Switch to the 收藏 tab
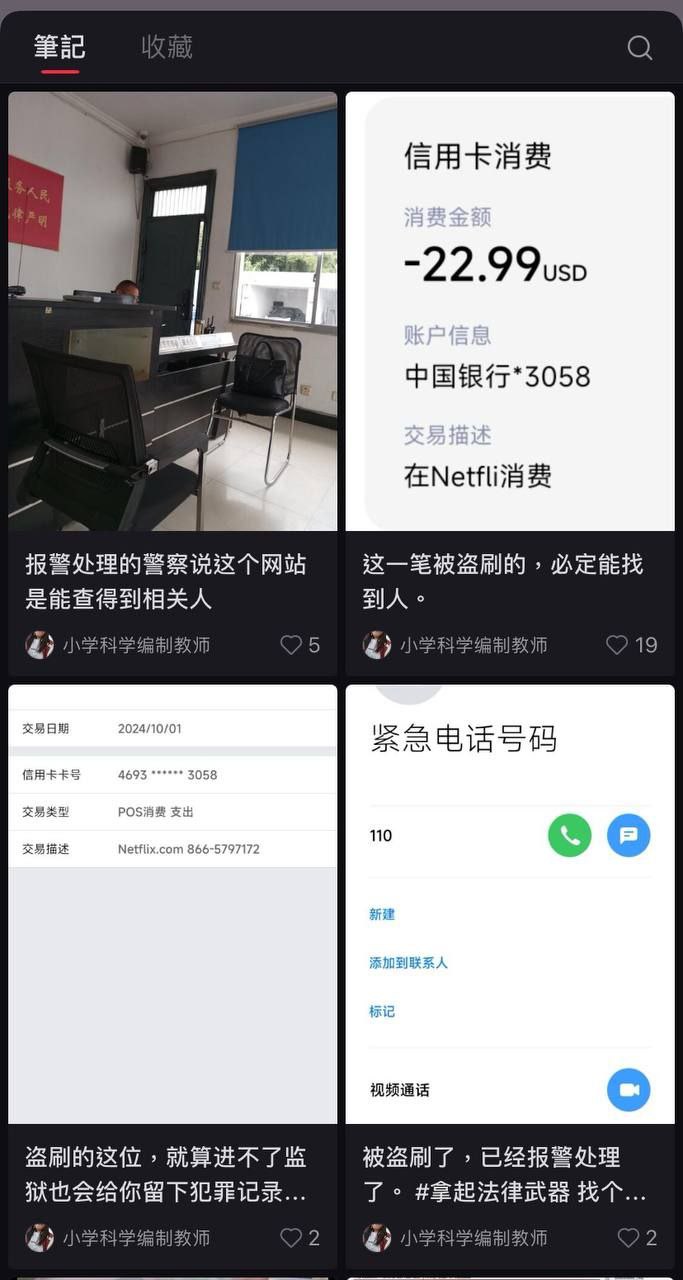 [x=166, y=47]
